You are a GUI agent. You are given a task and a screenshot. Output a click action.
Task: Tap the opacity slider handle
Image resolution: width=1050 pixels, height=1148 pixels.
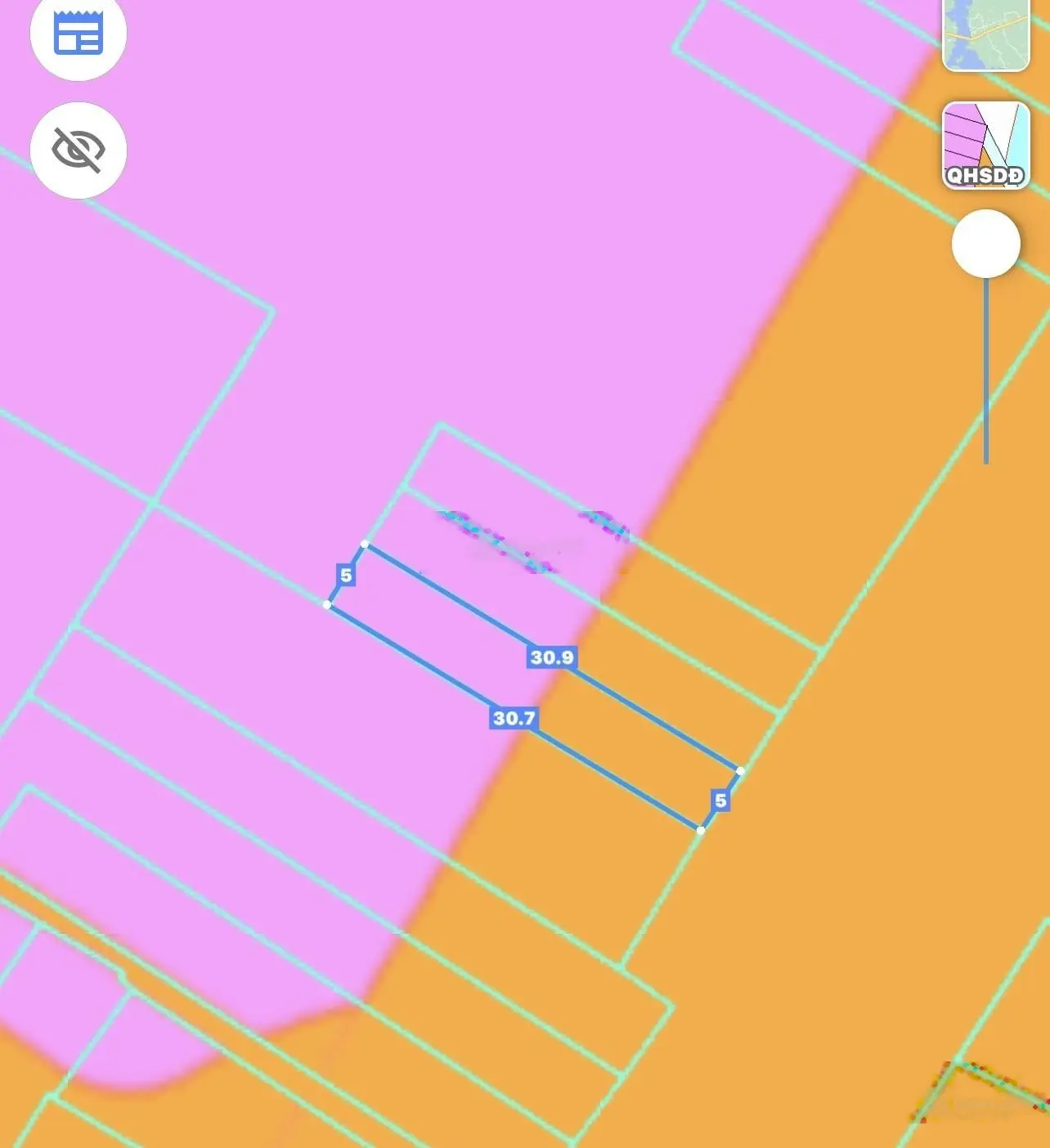(985, 244)
